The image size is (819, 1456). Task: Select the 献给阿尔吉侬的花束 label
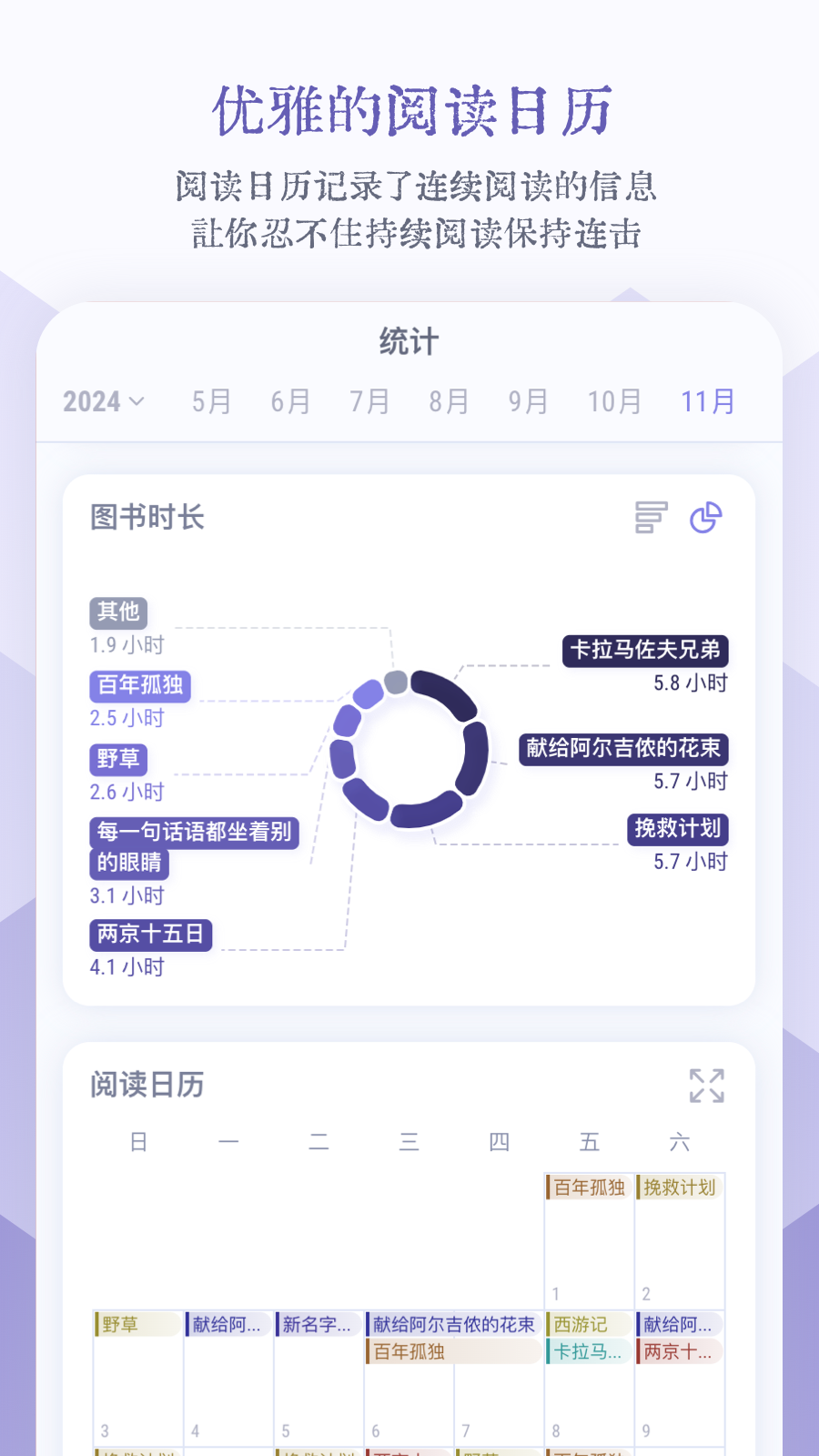pos(624,748)
